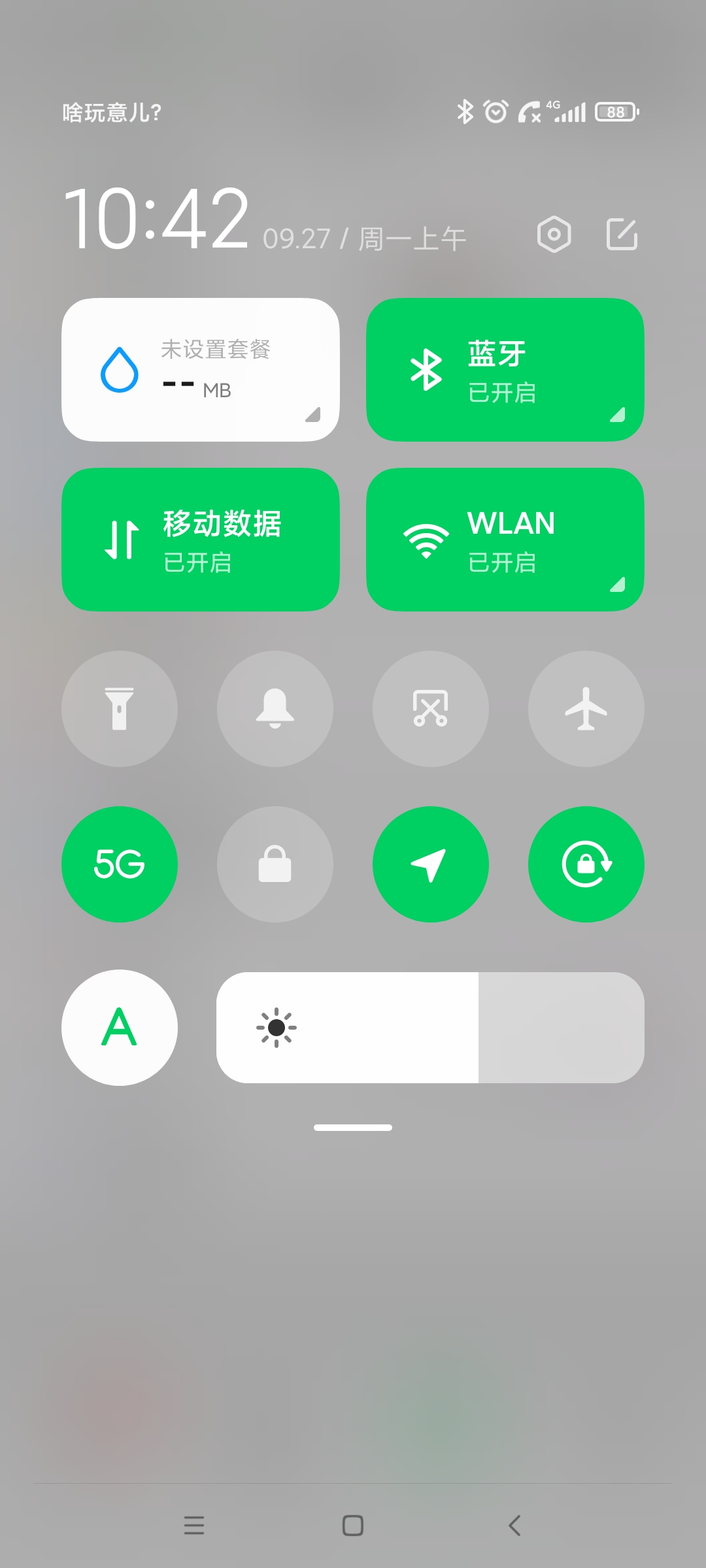Switch off the 5G toggle

tap(120, 864)
